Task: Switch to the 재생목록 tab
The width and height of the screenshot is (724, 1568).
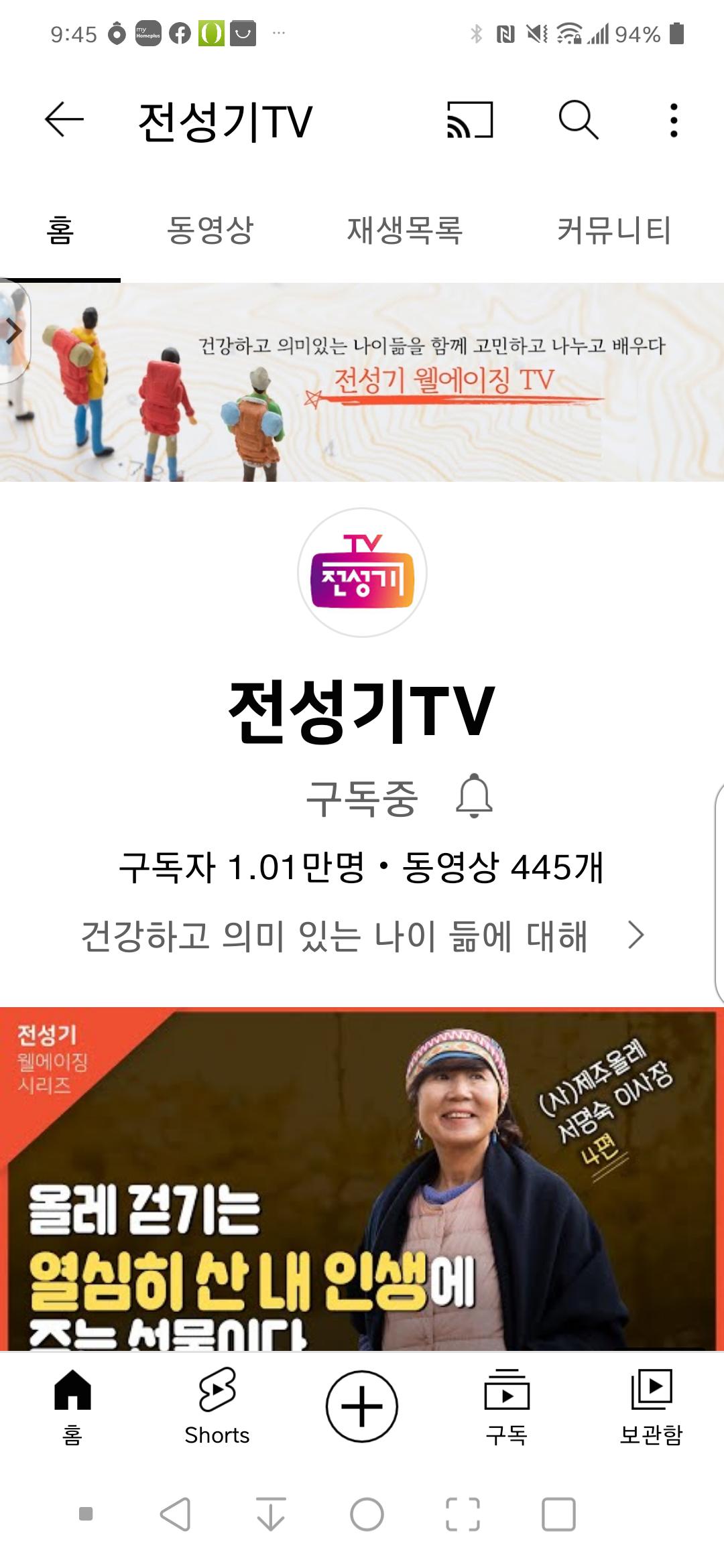Action: point(404,231)
